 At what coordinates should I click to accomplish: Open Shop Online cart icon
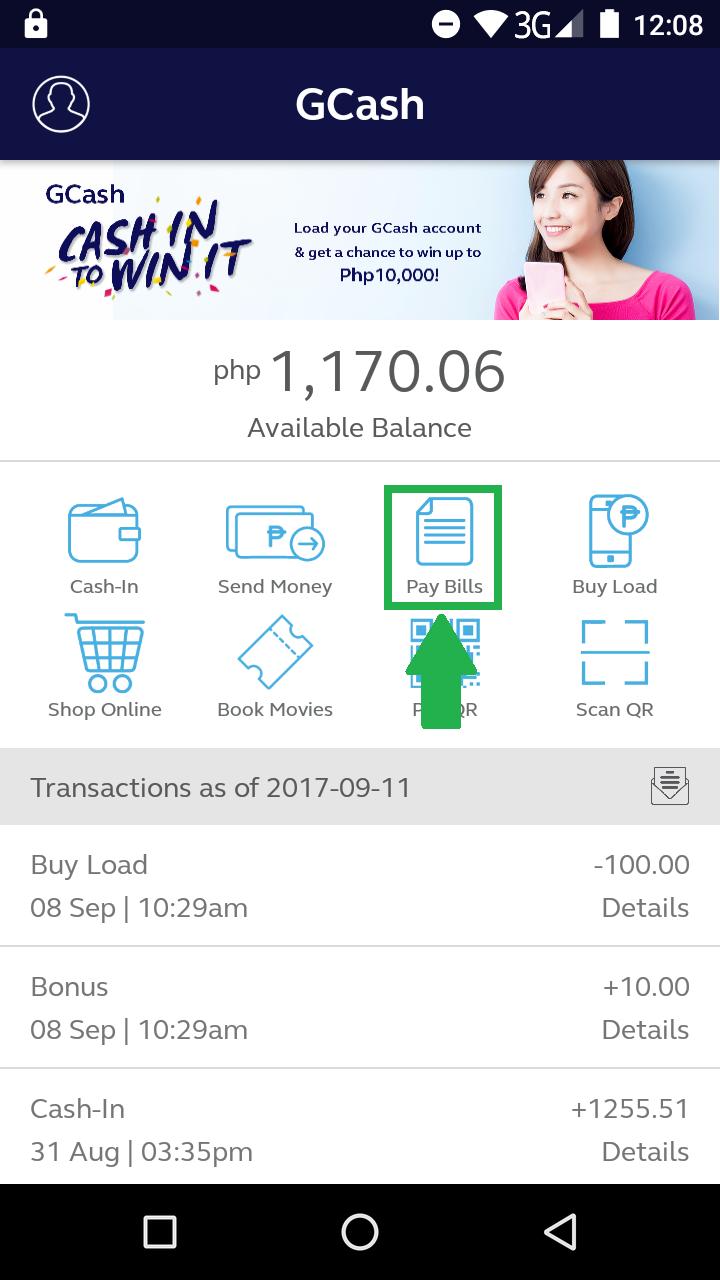[x=104, y=653]
